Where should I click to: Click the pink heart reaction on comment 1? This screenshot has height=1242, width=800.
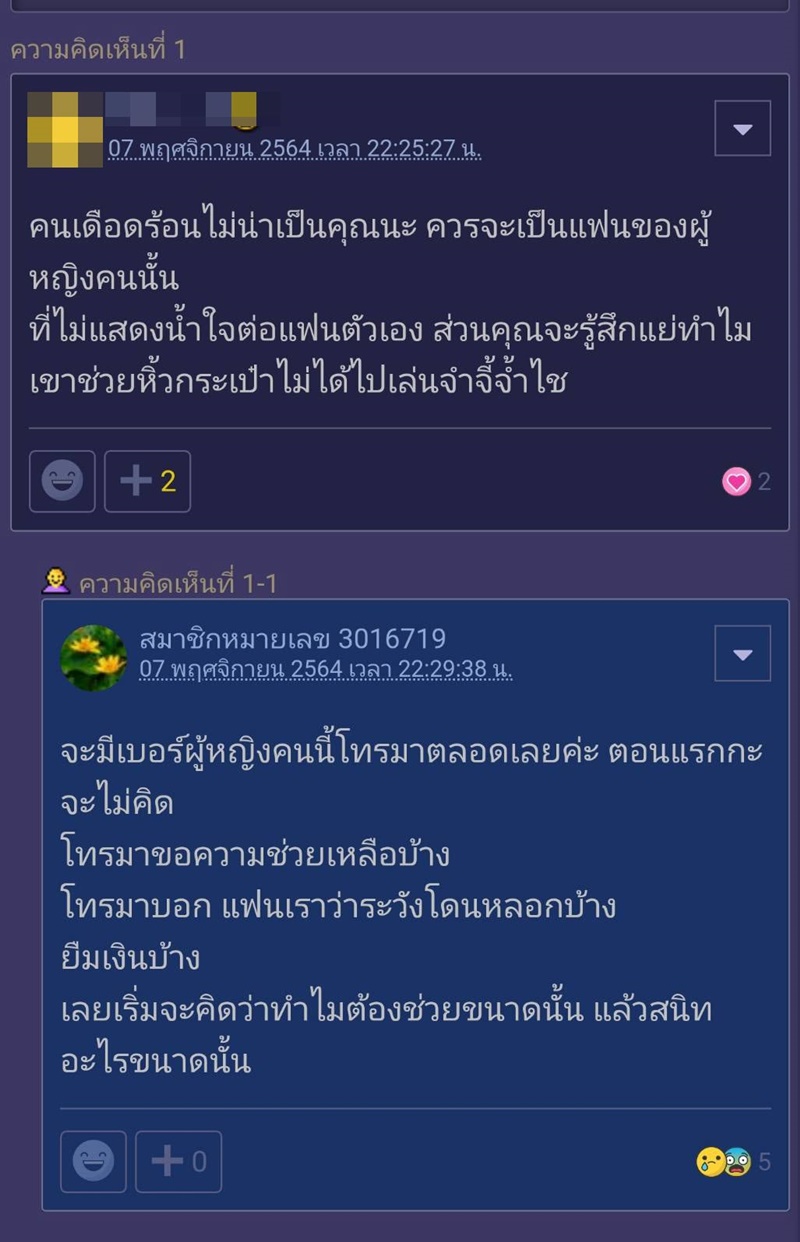tap(735, 481)
